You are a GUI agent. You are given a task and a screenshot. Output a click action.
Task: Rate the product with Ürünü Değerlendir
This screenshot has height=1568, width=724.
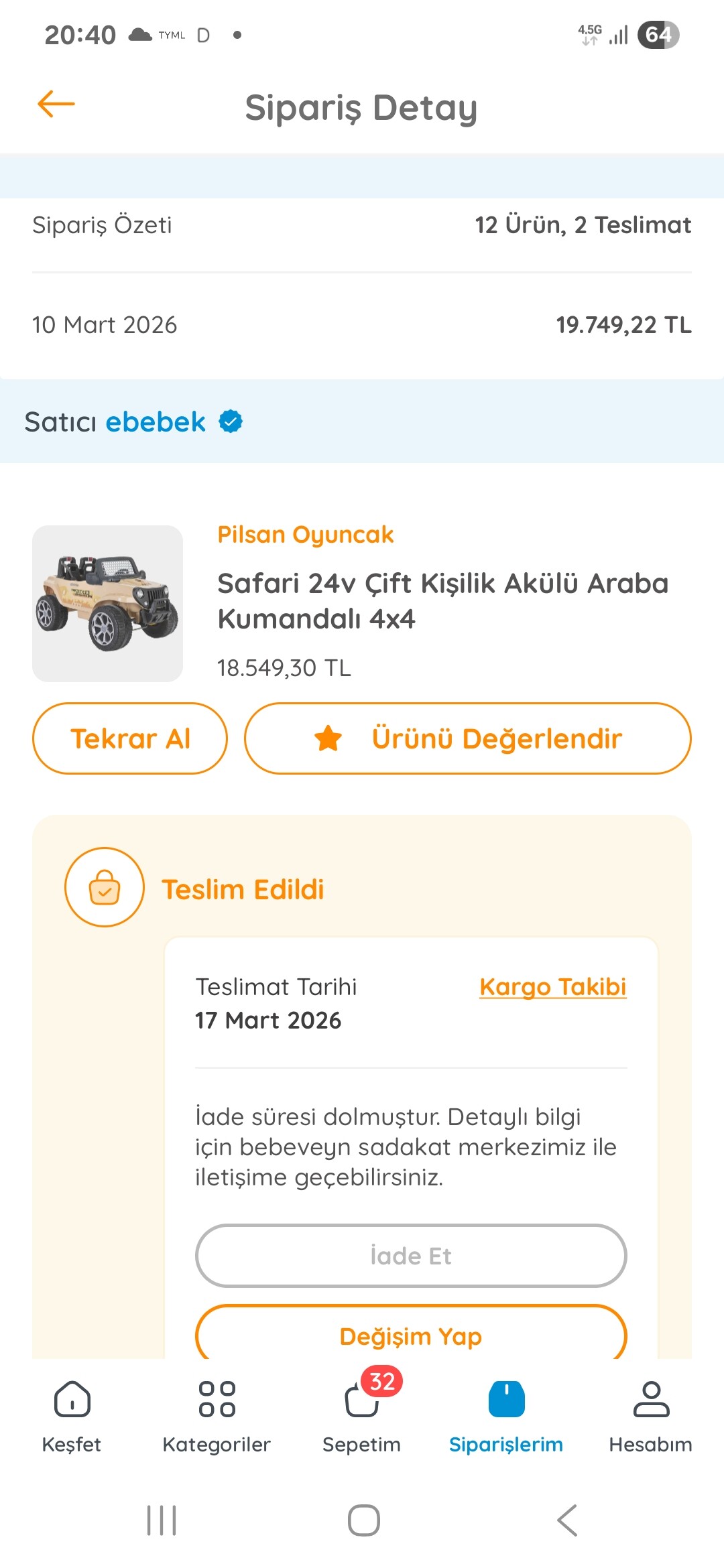(x=467, y=738)
